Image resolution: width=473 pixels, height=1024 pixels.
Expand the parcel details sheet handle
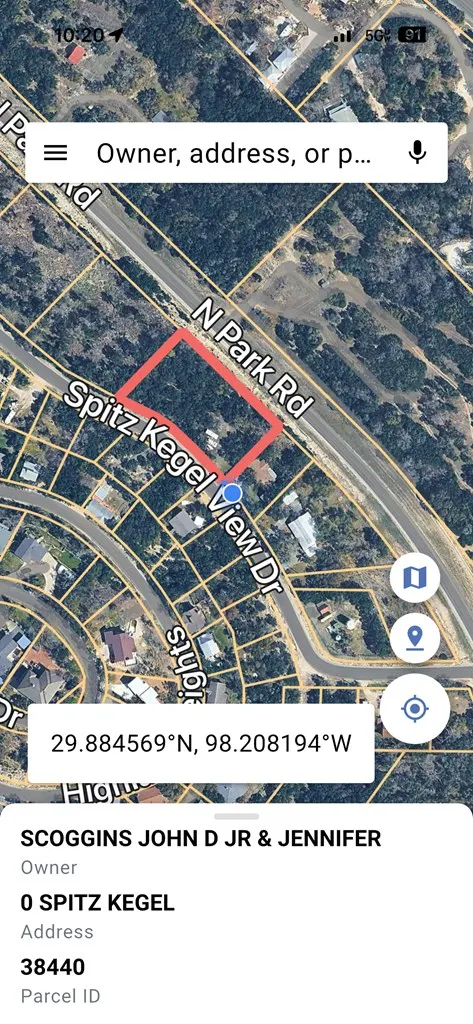pos(236,816)
